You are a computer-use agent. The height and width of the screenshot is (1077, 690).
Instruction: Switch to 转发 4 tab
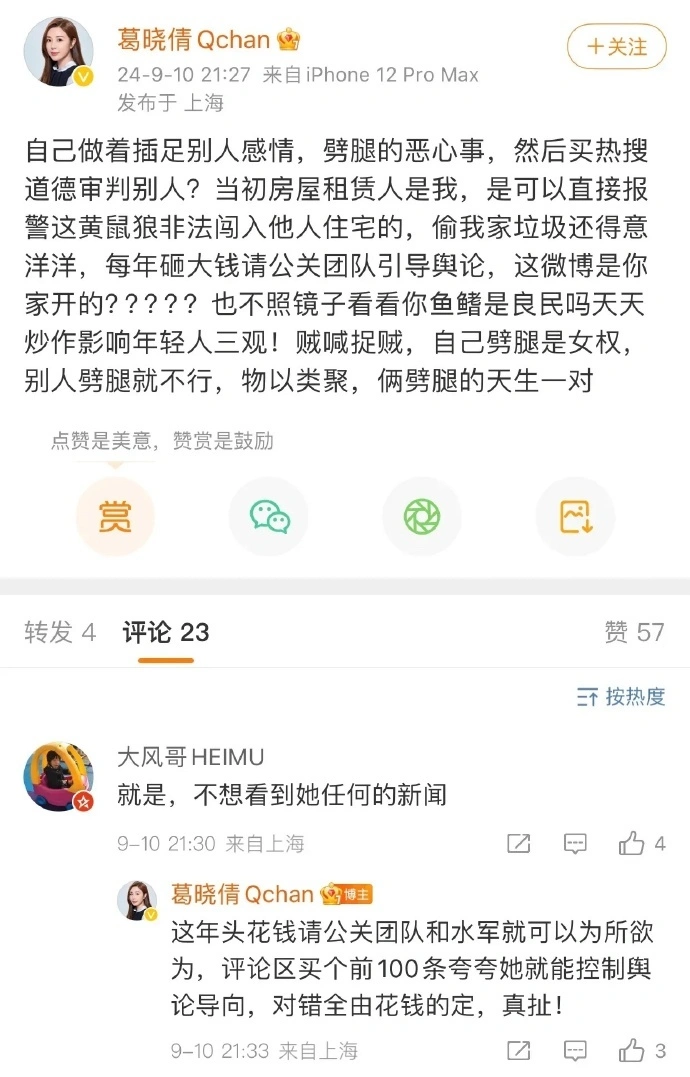click(x=60, y=632)
